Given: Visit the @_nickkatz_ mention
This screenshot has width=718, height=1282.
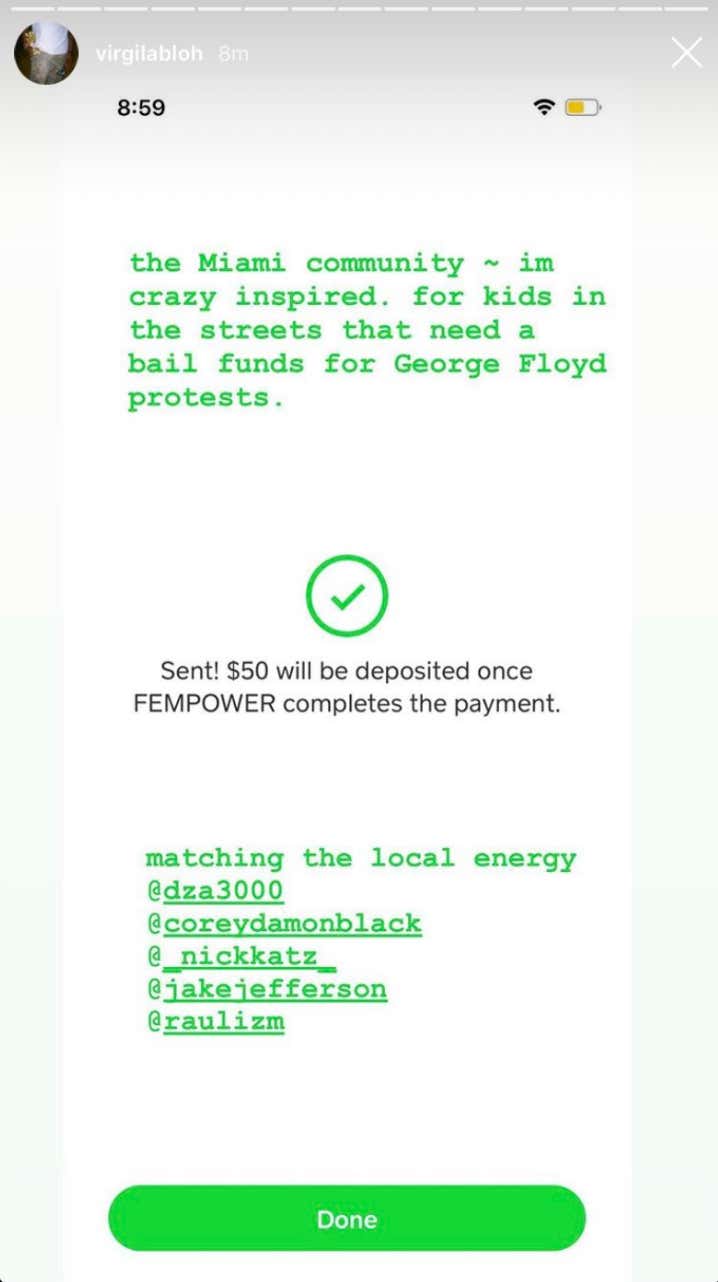Looking at the screenshot, I should click(x=241, y=957).
